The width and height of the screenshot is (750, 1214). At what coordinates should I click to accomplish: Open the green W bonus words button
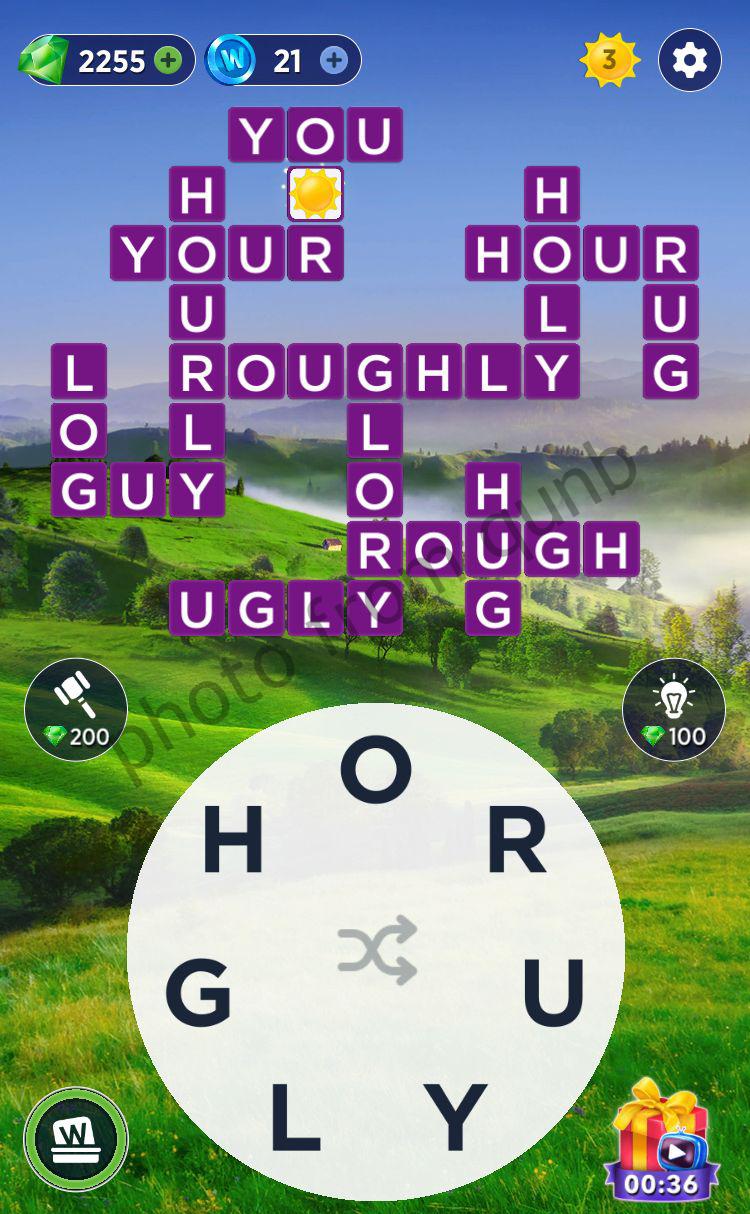click(x=76, y=1139)
